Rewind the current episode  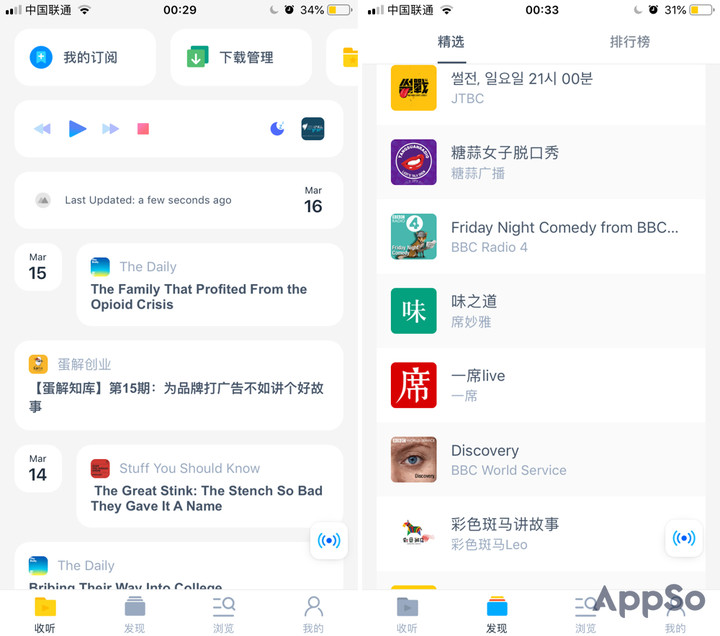click(x=42, y=129)
